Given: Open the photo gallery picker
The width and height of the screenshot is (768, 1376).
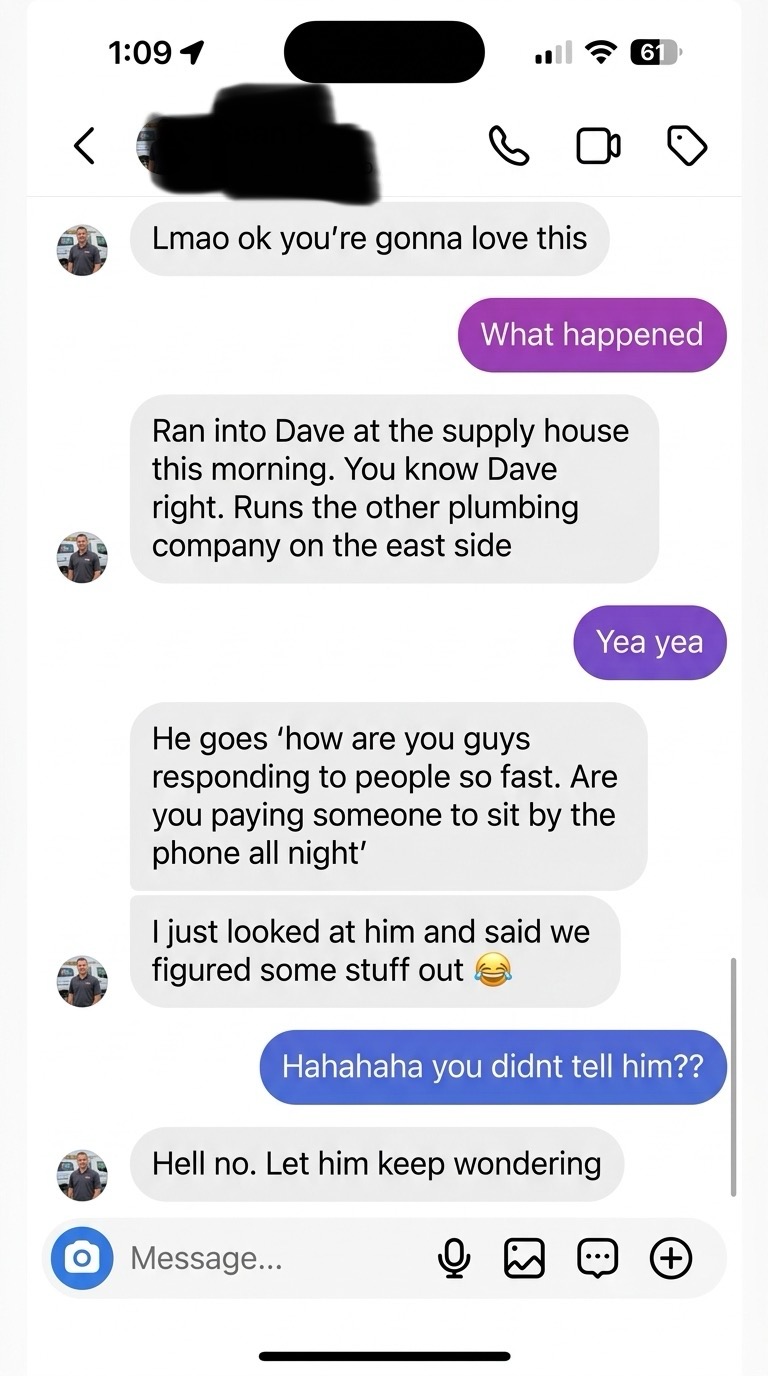Looking at the screenshot, I should tap(525, 1258).
